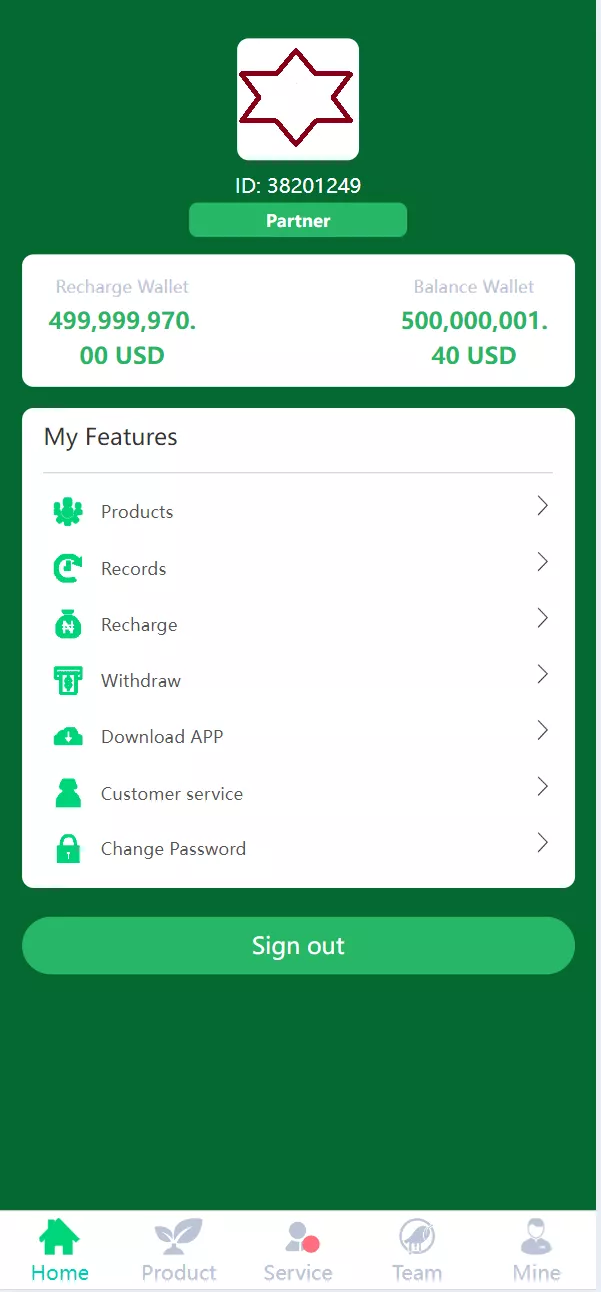This screenshot has width=601, height=1292.
Task: Open the Products feature row
Action: coord(298,512)
